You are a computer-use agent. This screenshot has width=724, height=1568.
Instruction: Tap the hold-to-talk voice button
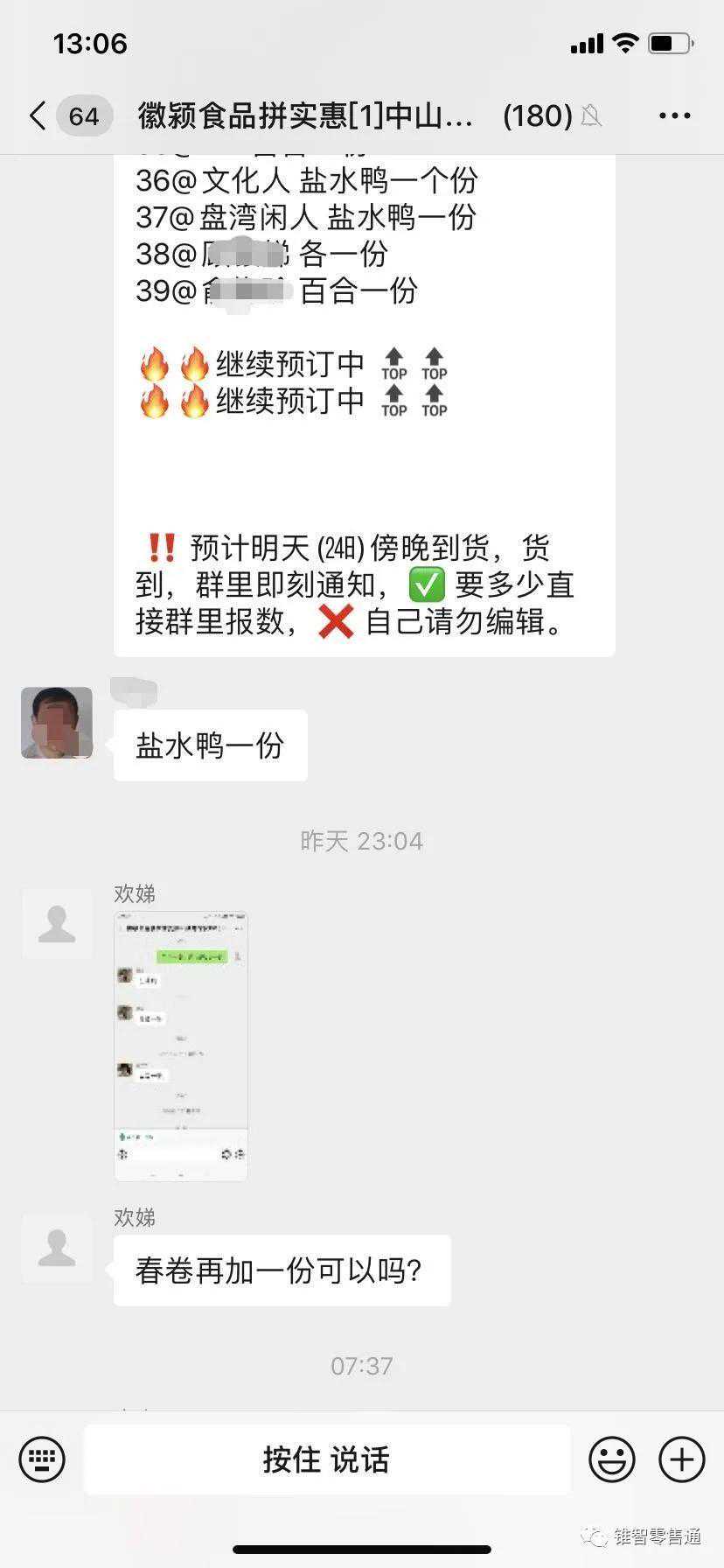327,1459
